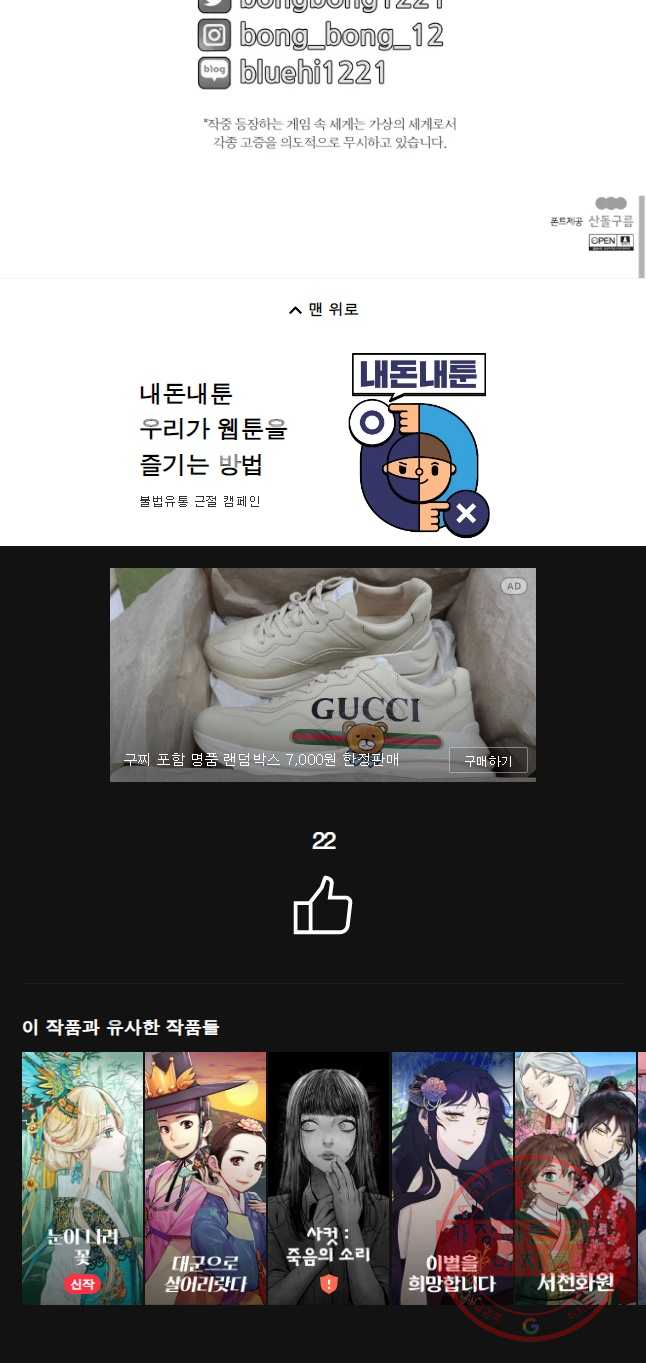Open the webtoon 사컷: 죽음의 소리
646x1363 pixels.
coord(329,1178)
